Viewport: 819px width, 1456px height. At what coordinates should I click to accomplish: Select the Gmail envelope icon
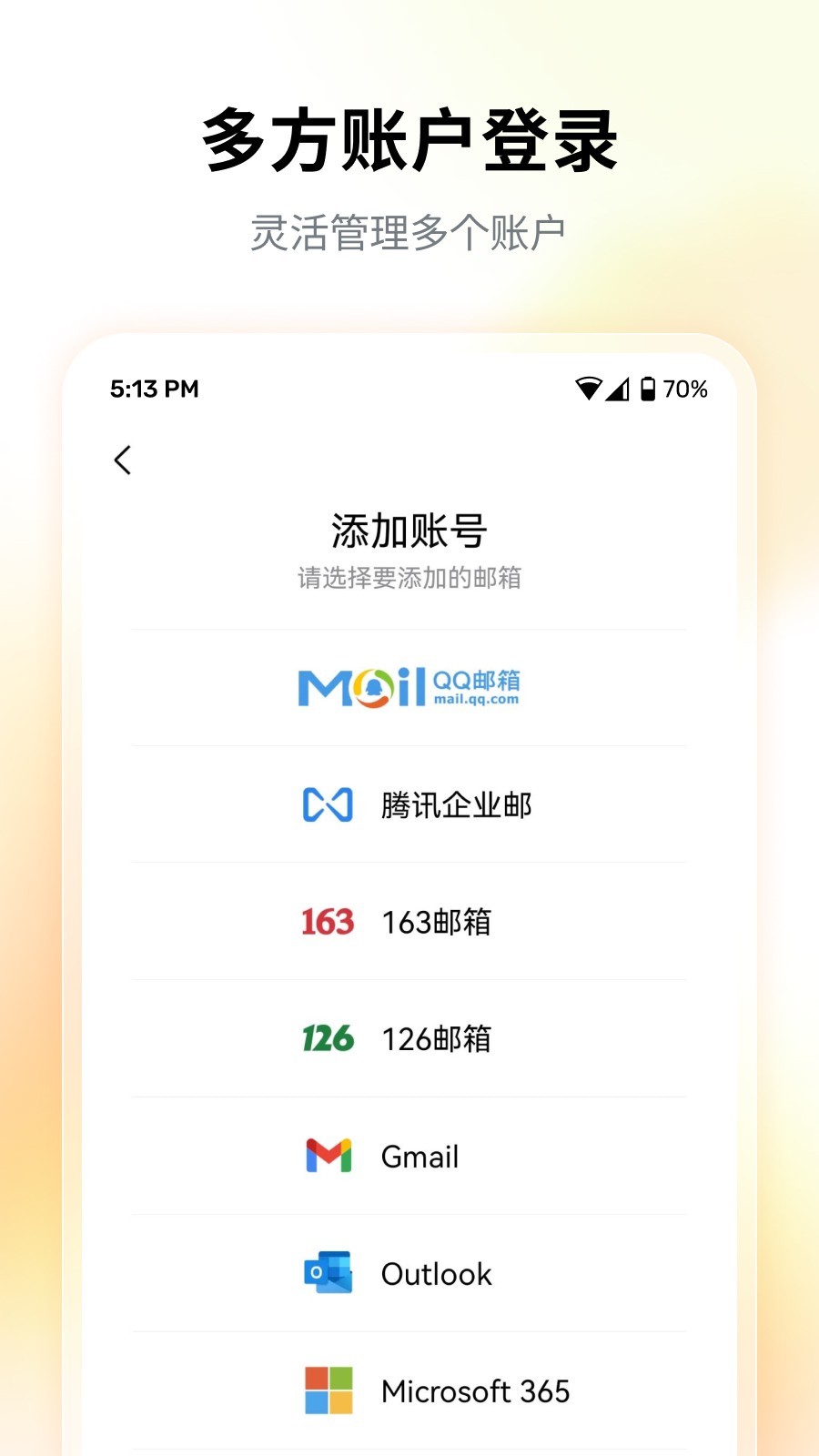pyautogui.click(x=329, y=1156)
